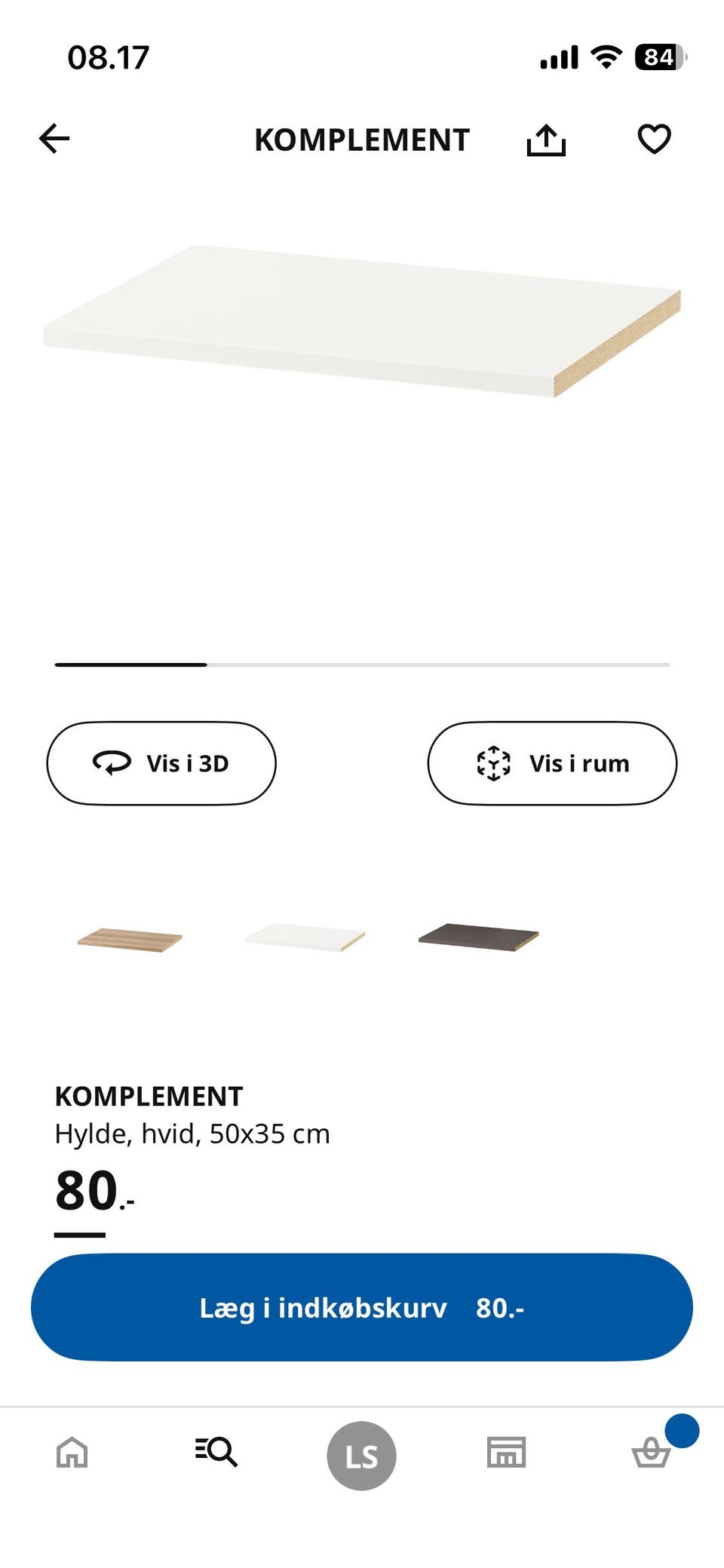The height and width of the screenshot is (1568, 724).
Task: Open Vis i rum augmented reality view
Action: (551, 763)
